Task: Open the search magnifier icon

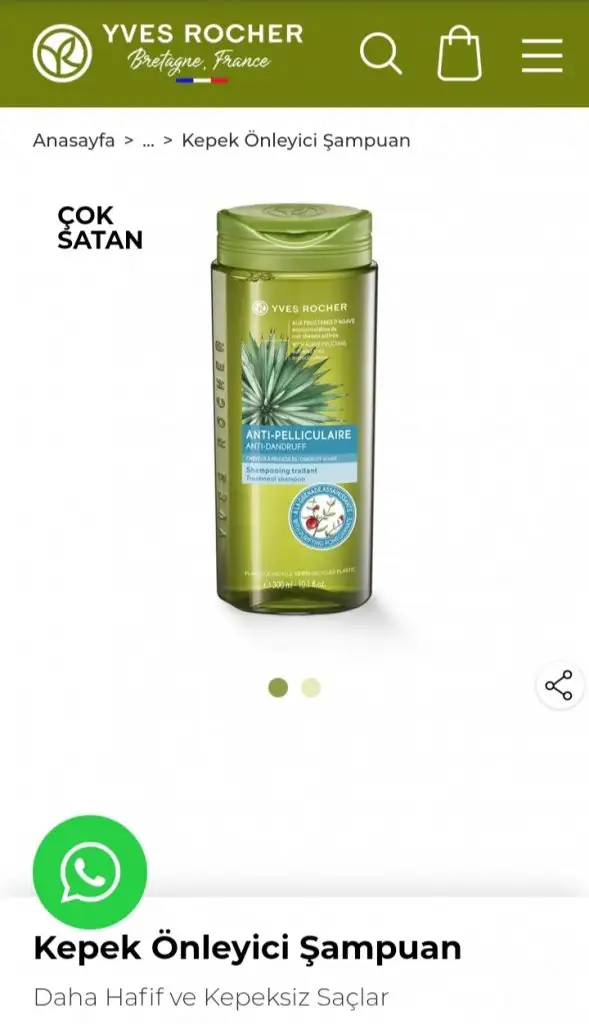Action: 381,54
